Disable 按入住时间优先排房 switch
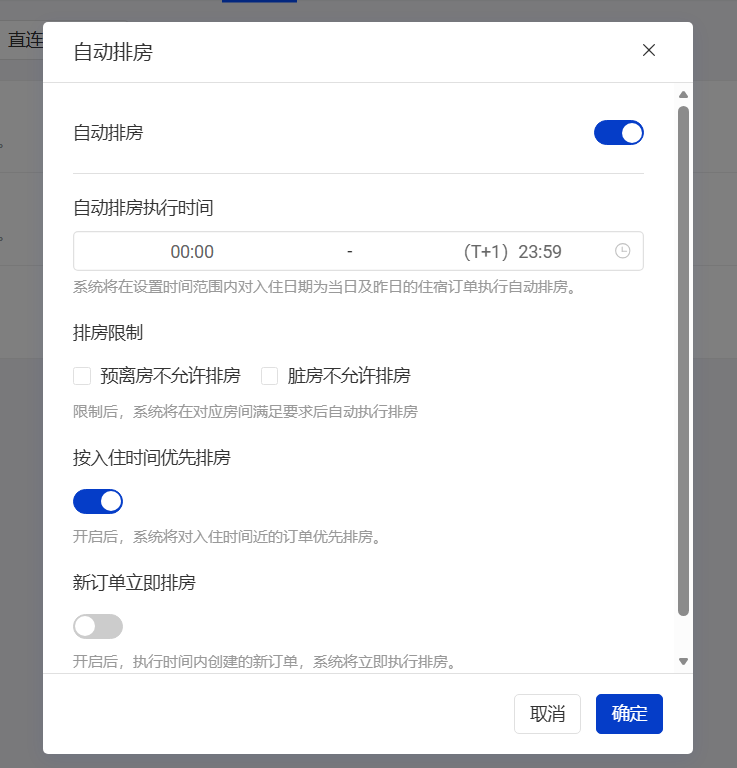The height and width of the screenshot is (768, 737). [x=98, y=501]
